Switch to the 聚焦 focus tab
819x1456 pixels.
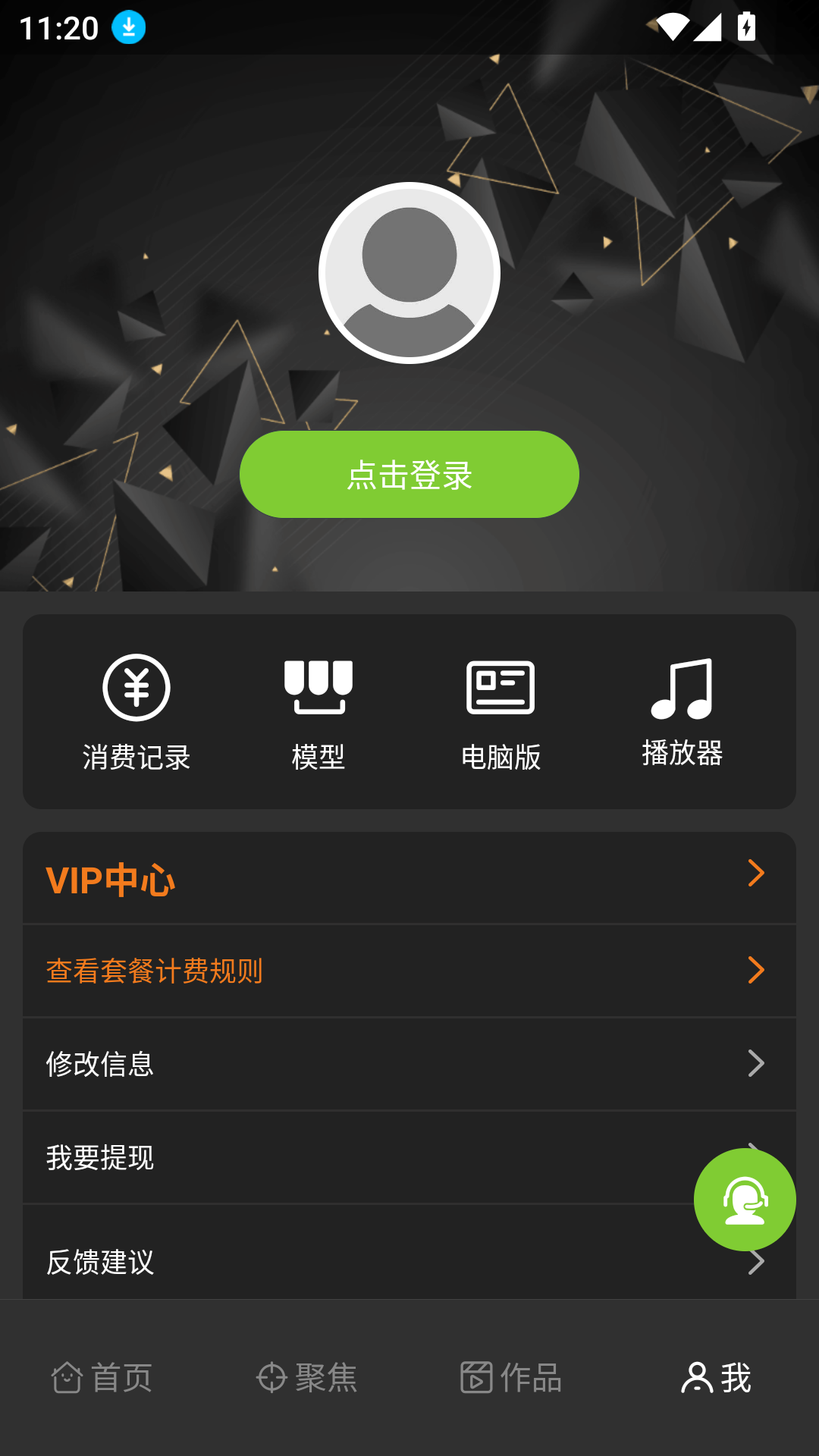coord(307,1377)
